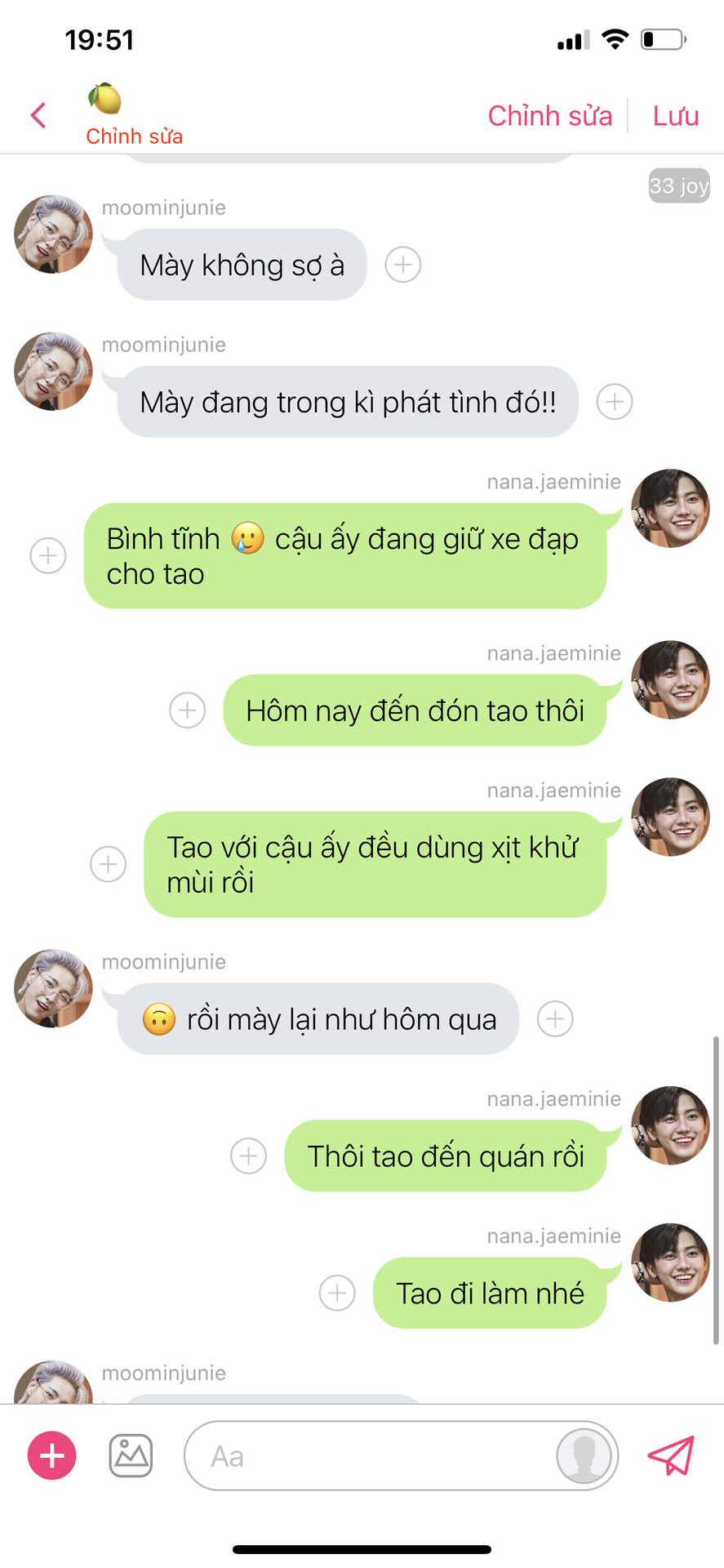Image resolution: width=724 pixels, height=1568 pixels.
Task: Tap plus beside "Mày đang trong kì phát tình đó!!"
Action: pos(615,402)
